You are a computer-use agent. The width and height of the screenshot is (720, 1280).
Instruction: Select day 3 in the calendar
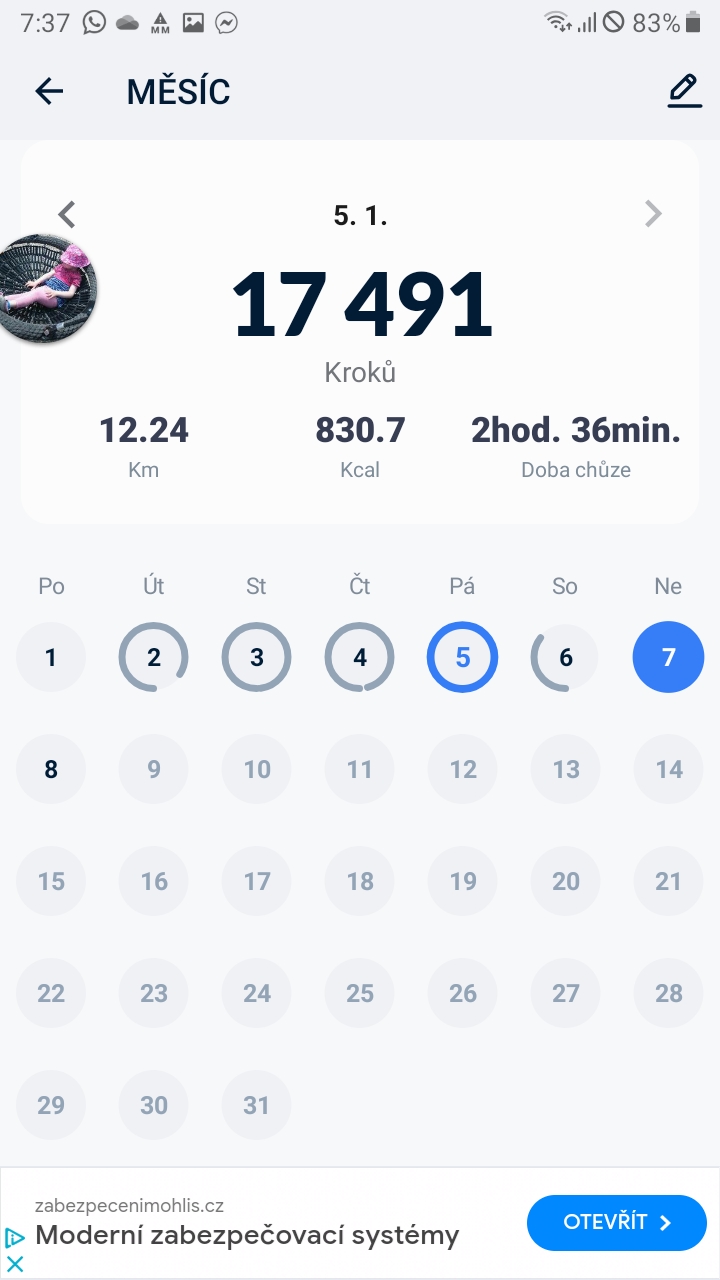pos(257,657)
